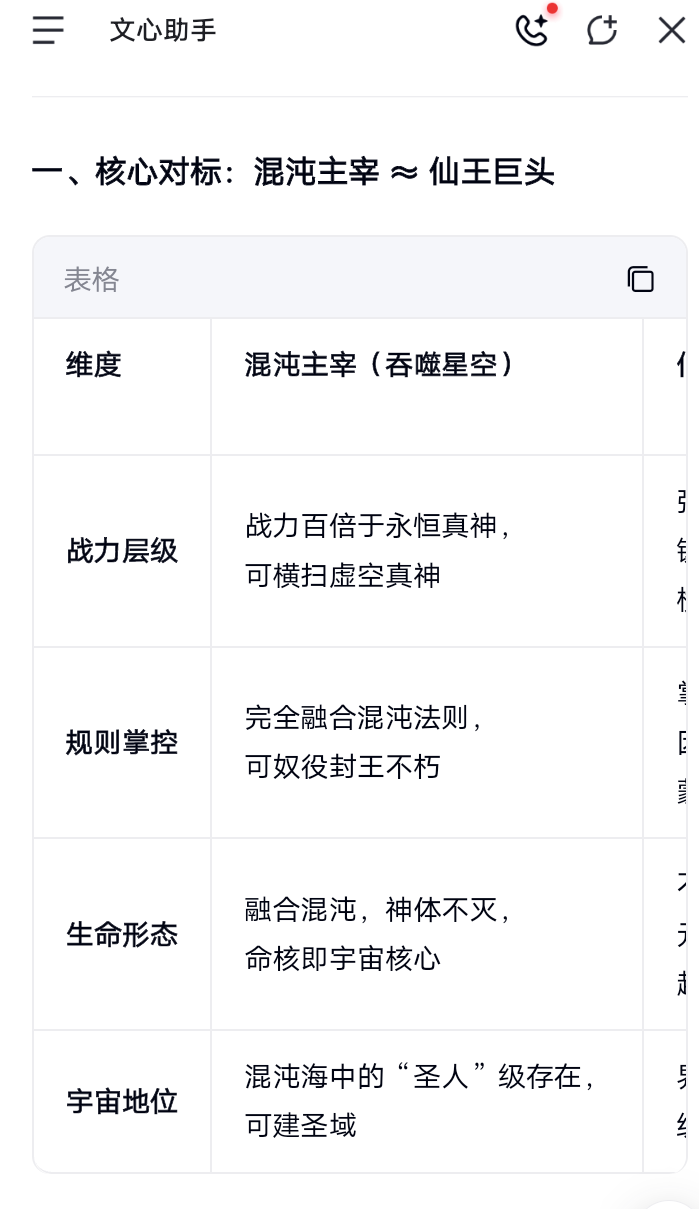Start a new chat conversation
This screenshot has height=1209, width=699.
pyautogui.click(x=602, y=30)
